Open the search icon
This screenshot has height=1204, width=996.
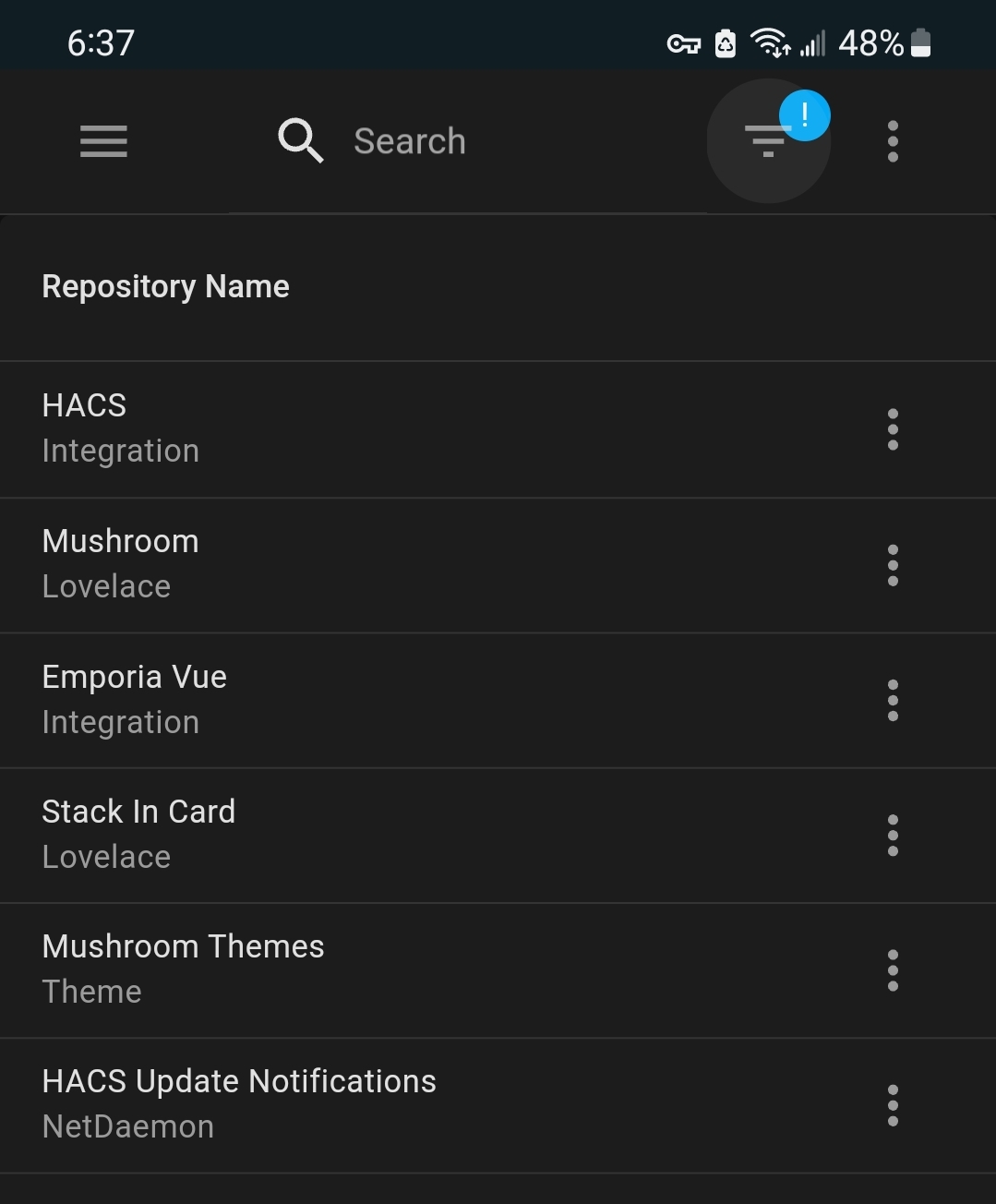click(298, 140)
